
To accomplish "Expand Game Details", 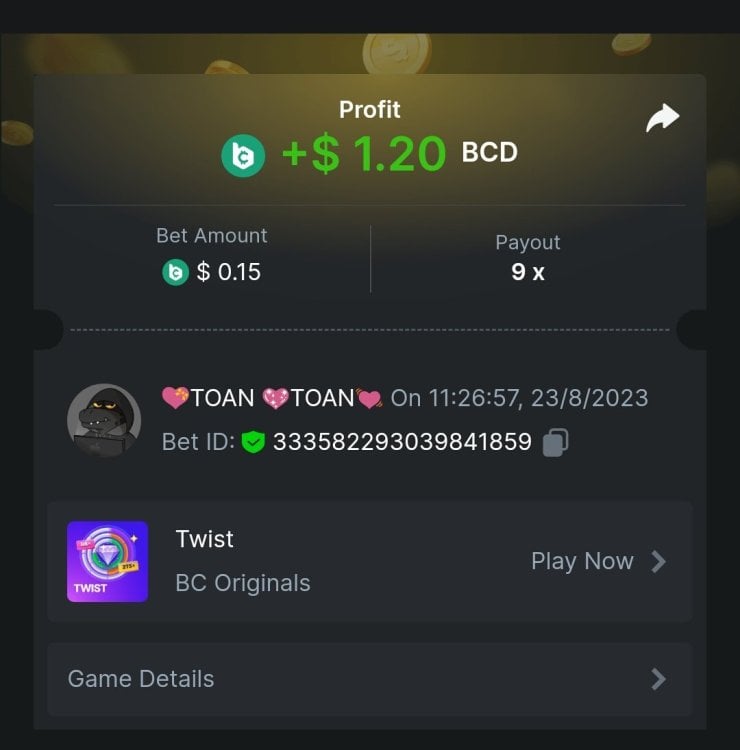I will pos(369,679).
